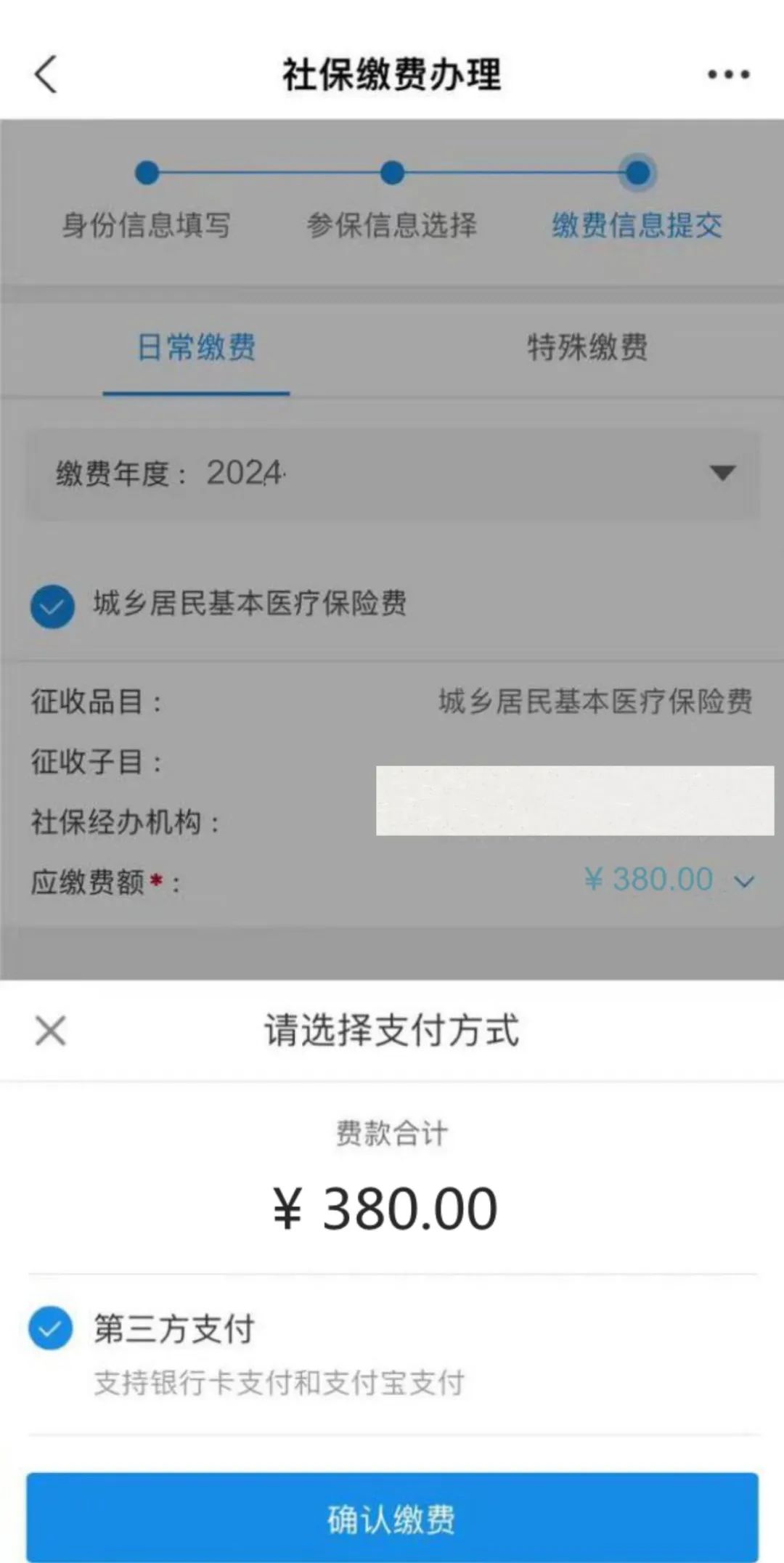Switch to 特殊缴费 tab
This screenshot has width=784, height=1563.
tap(587, 347)
